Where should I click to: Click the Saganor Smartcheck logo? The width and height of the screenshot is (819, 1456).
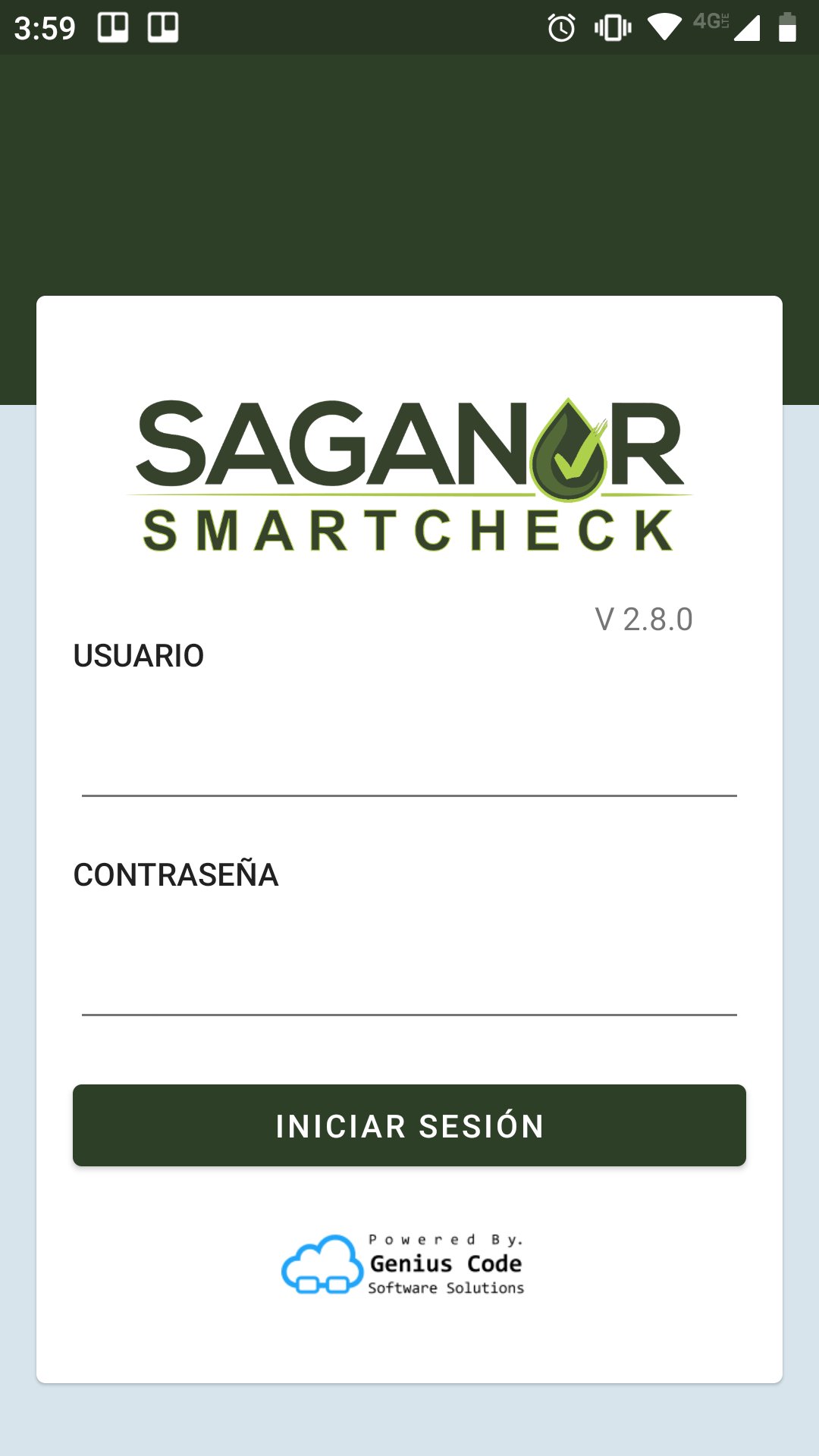coord(409,470)
